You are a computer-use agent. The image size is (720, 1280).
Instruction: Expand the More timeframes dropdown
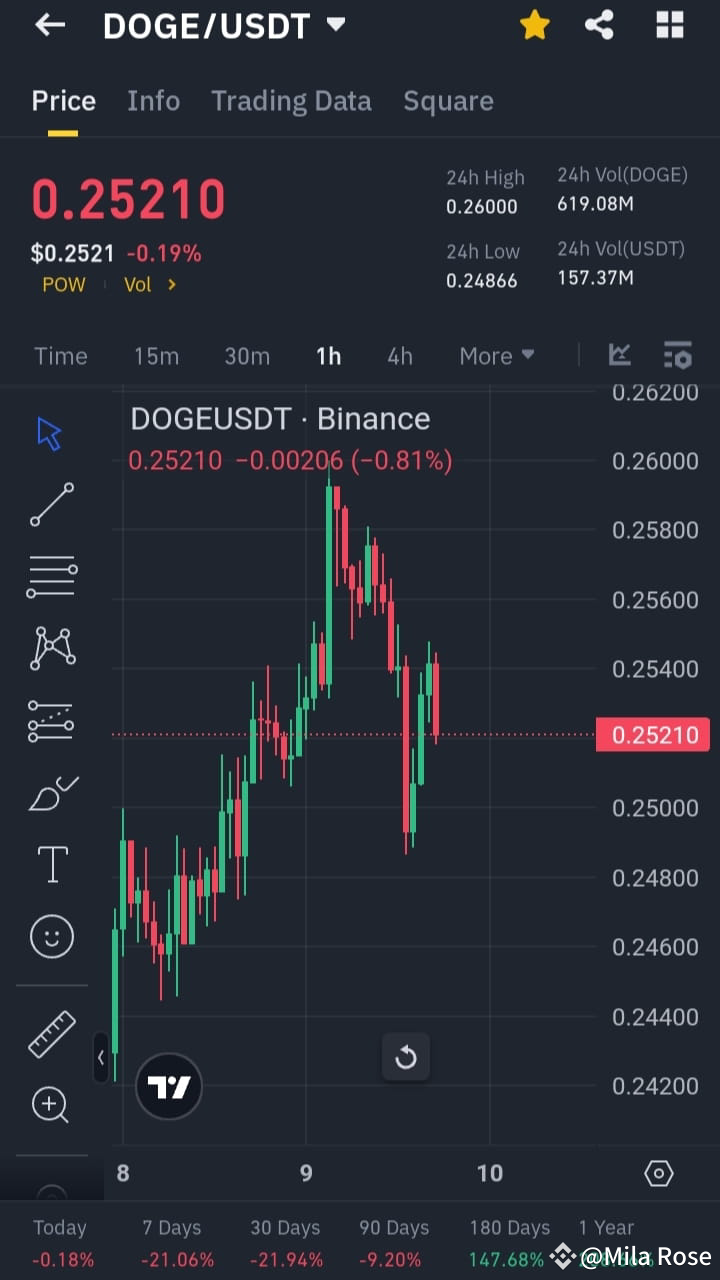click(496, 355)
